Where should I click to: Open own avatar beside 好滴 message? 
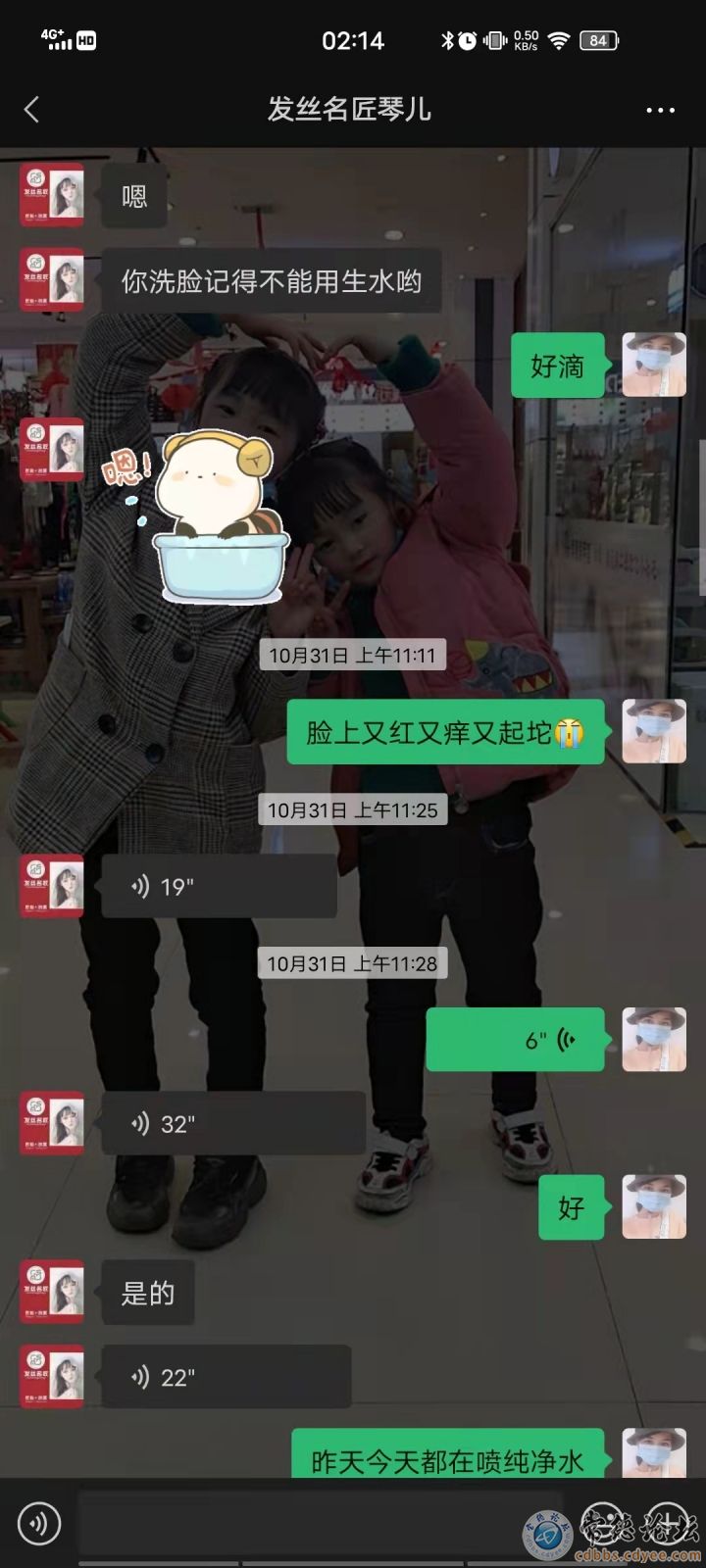pyautogui.click(x=654, y=365)
